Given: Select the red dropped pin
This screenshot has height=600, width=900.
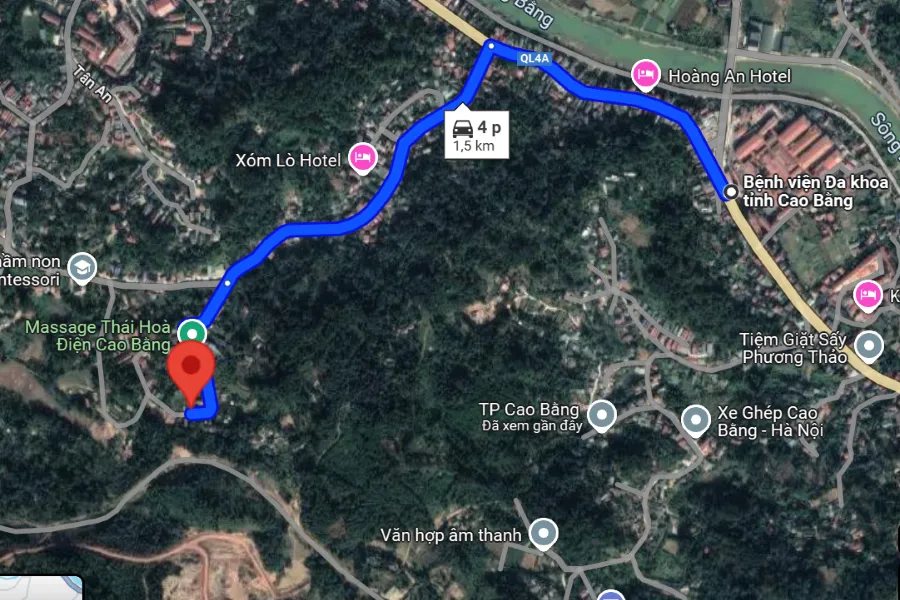Looking at the screenshot, I should [x=191, y=370].
